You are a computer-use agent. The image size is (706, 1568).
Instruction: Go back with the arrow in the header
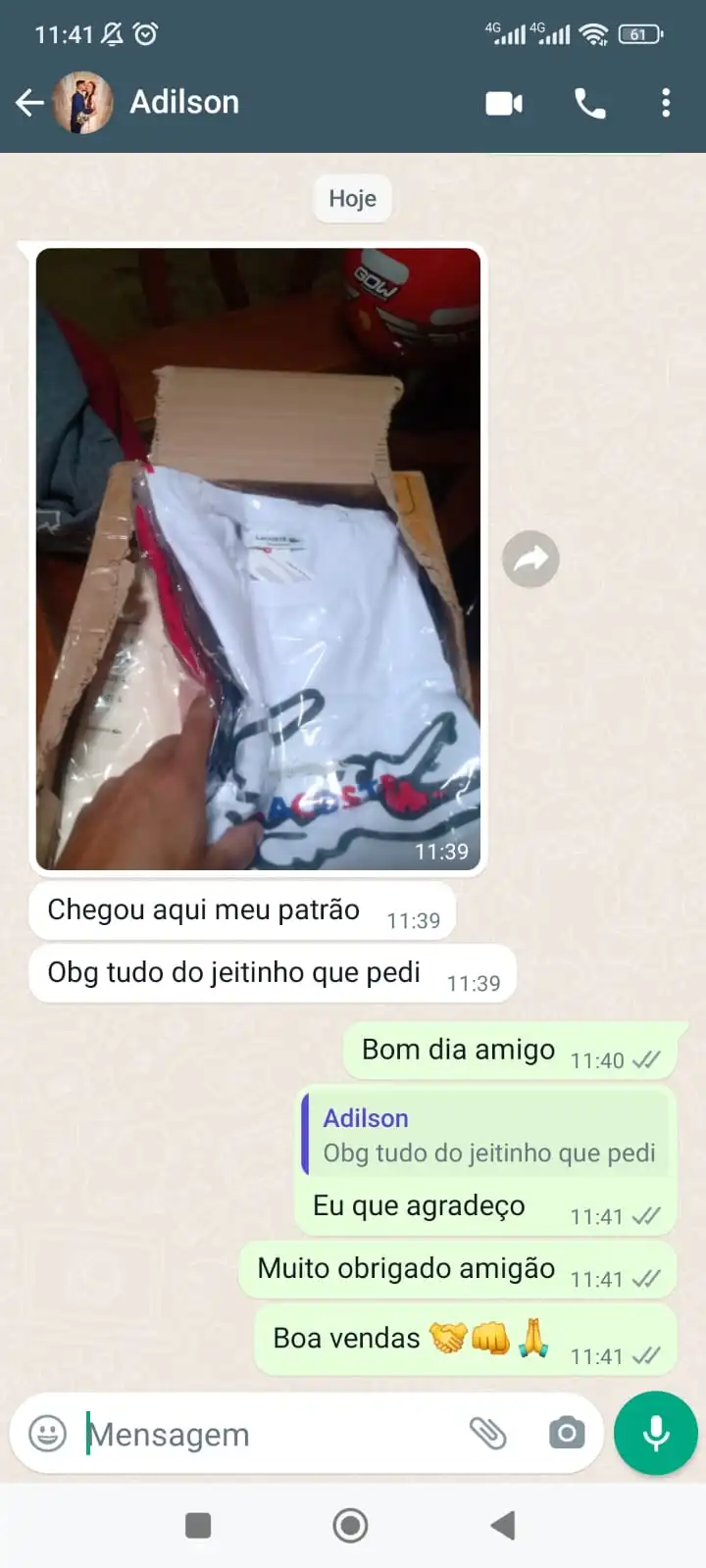pyautogui.click(x=30, y=102)
